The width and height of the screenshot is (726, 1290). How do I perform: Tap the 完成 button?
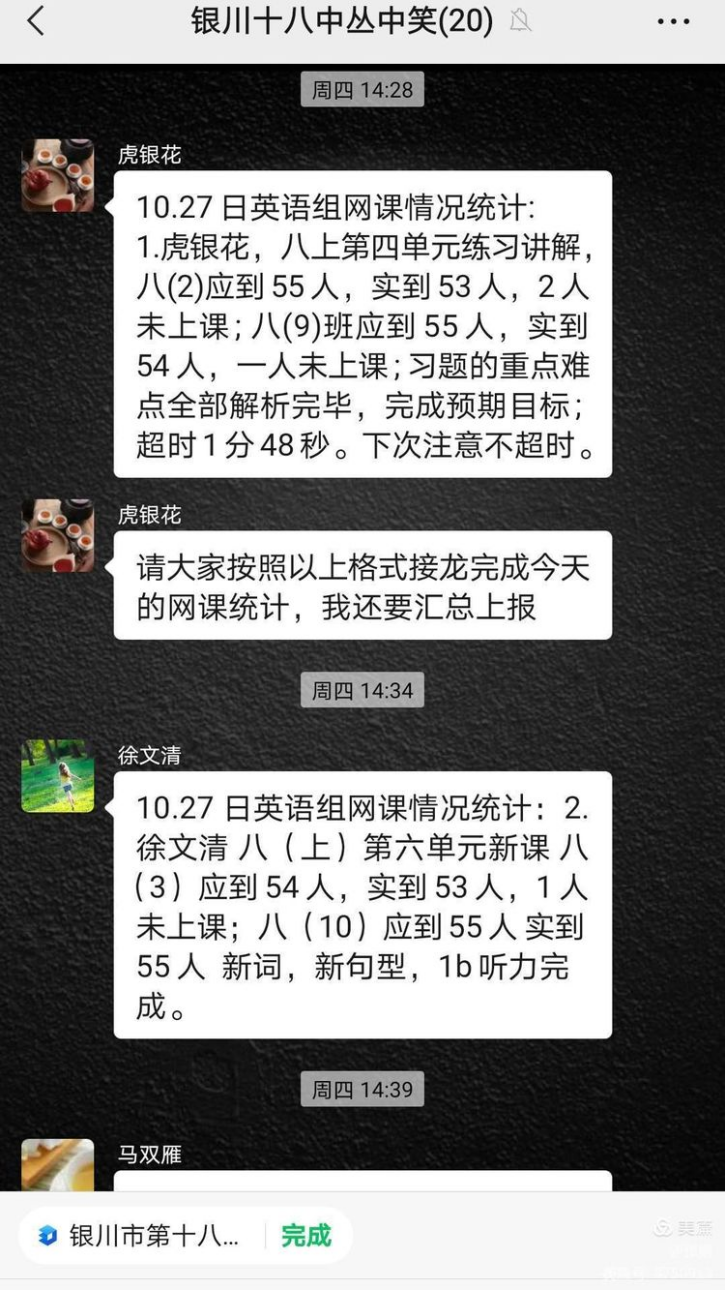click(306, 1235)
